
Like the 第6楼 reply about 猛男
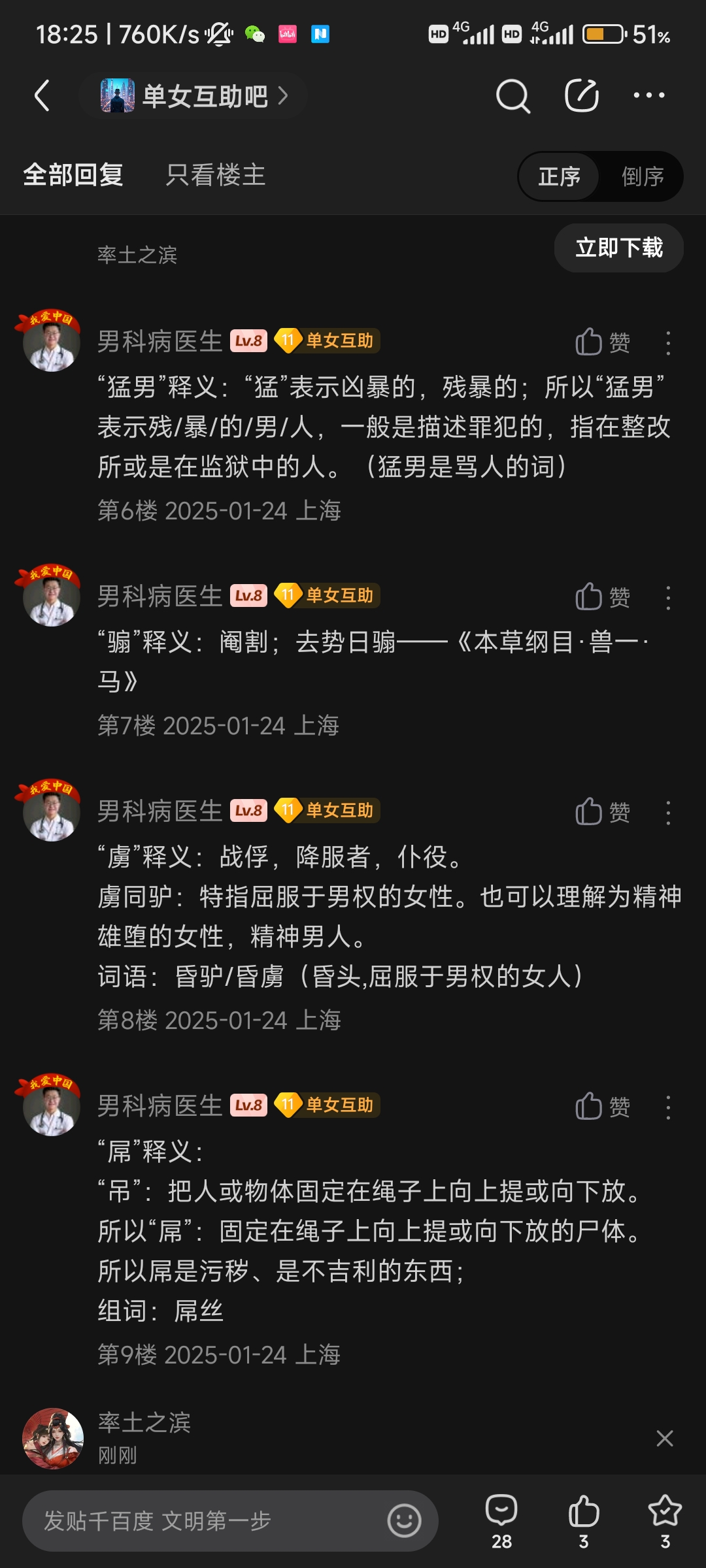pyautogui.click(x=601, y=342)
